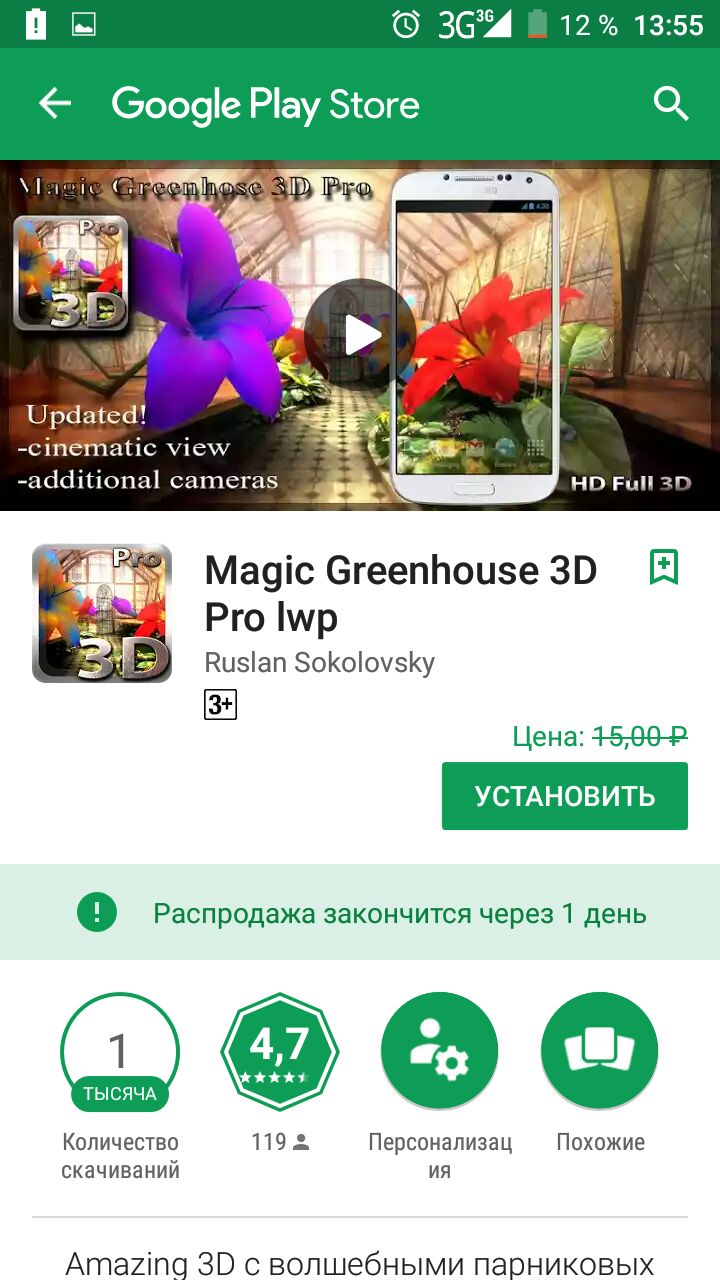View the 4,7 rating reviews
The image size is (720, 1280).
coord(280,1052)
